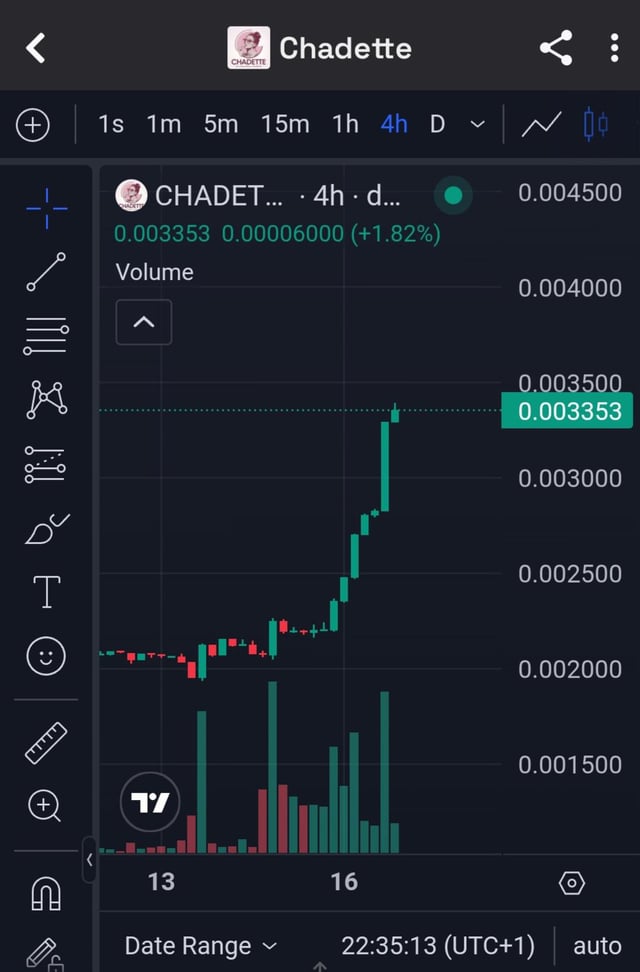Screen dimensions: 640x972
Task: Switch chart to 5m interval
Action: [221, 125]
